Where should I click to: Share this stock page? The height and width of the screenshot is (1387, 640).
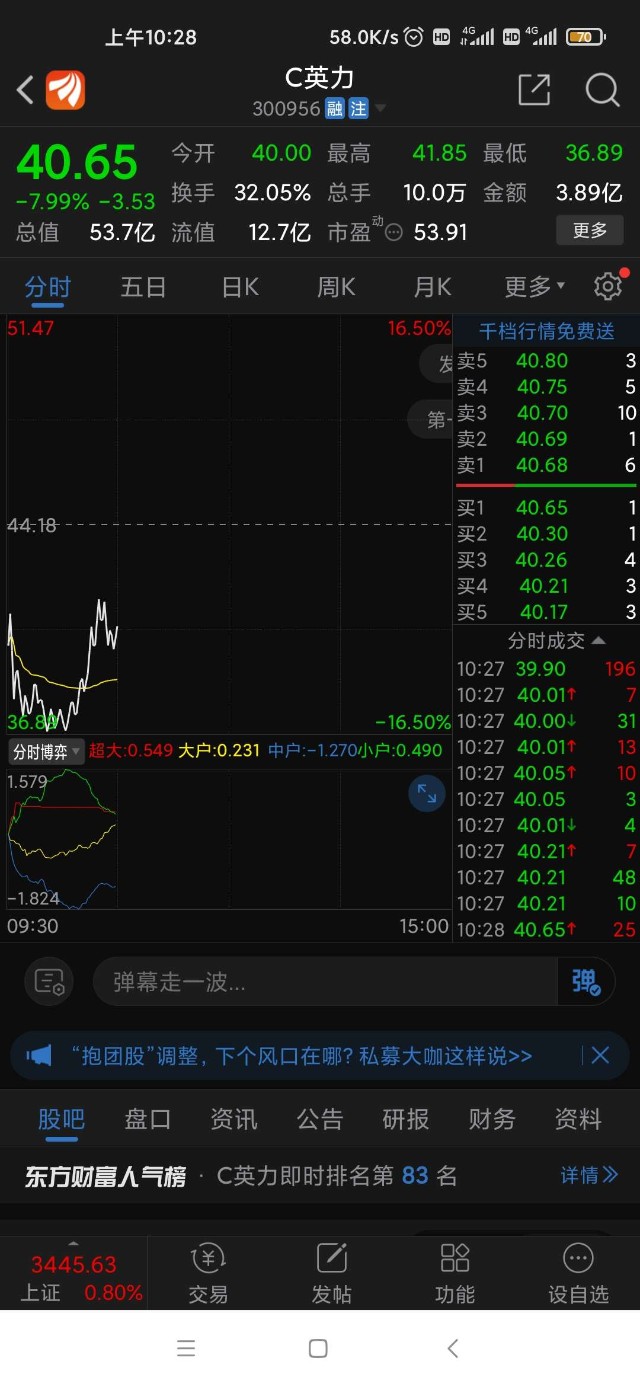click(534, 90)
